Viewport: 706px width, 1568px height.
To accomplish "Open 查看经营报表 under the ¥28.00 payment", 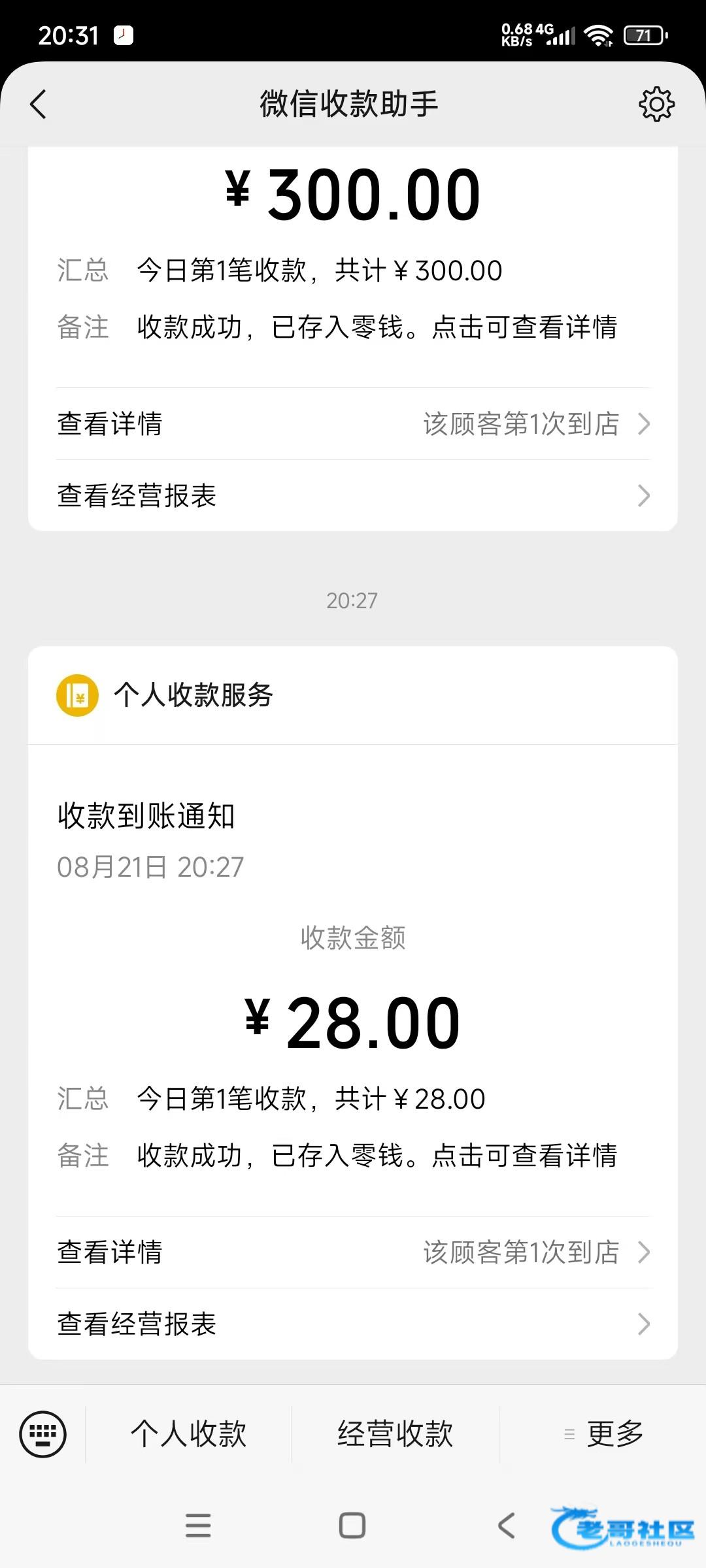I will (x=353, y=1324).
